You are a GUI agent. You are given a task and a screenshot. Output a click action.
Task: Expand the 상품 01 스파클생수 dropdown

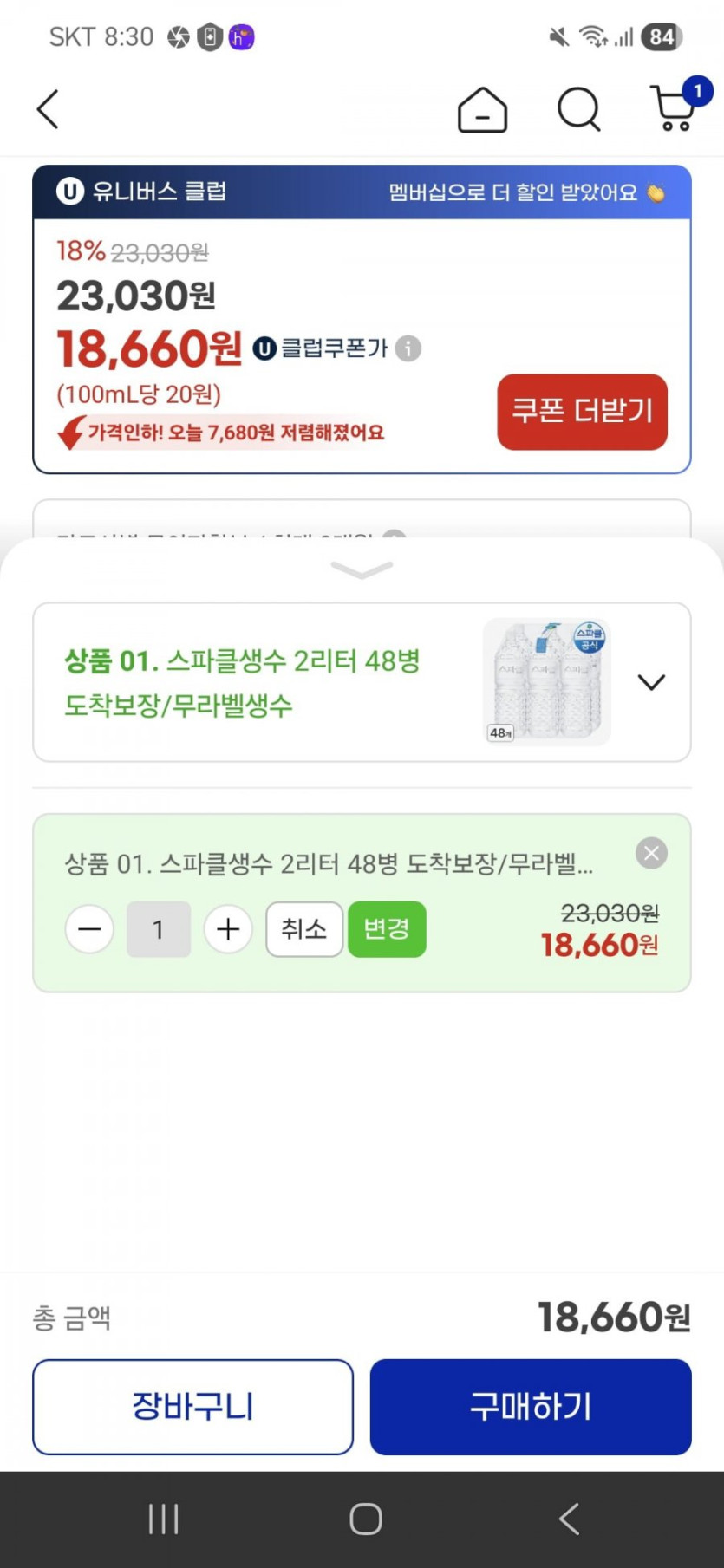pyautogui.click(x=651, y=682)
